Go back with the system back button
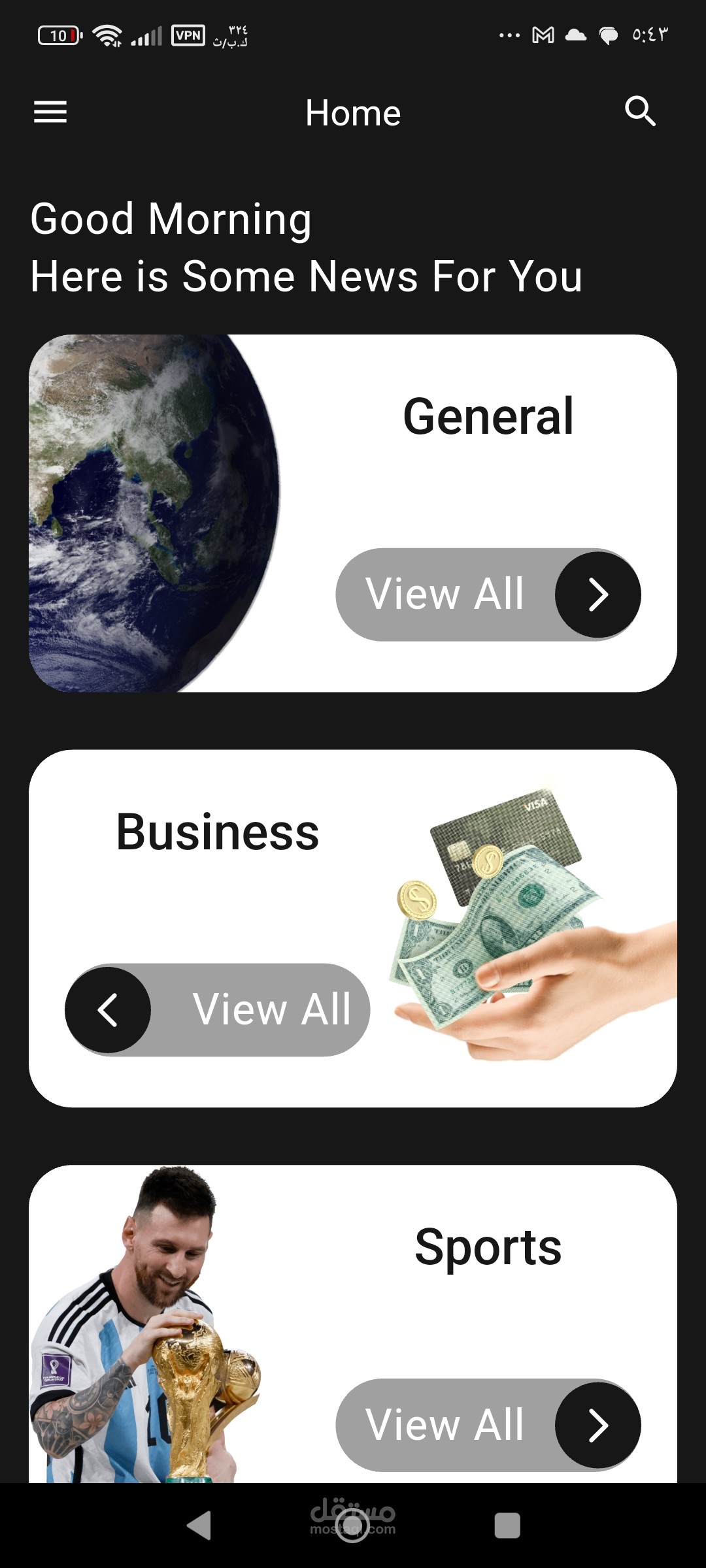The width and height of the screenshot is (706, 1568). [x=199, y=1526]
